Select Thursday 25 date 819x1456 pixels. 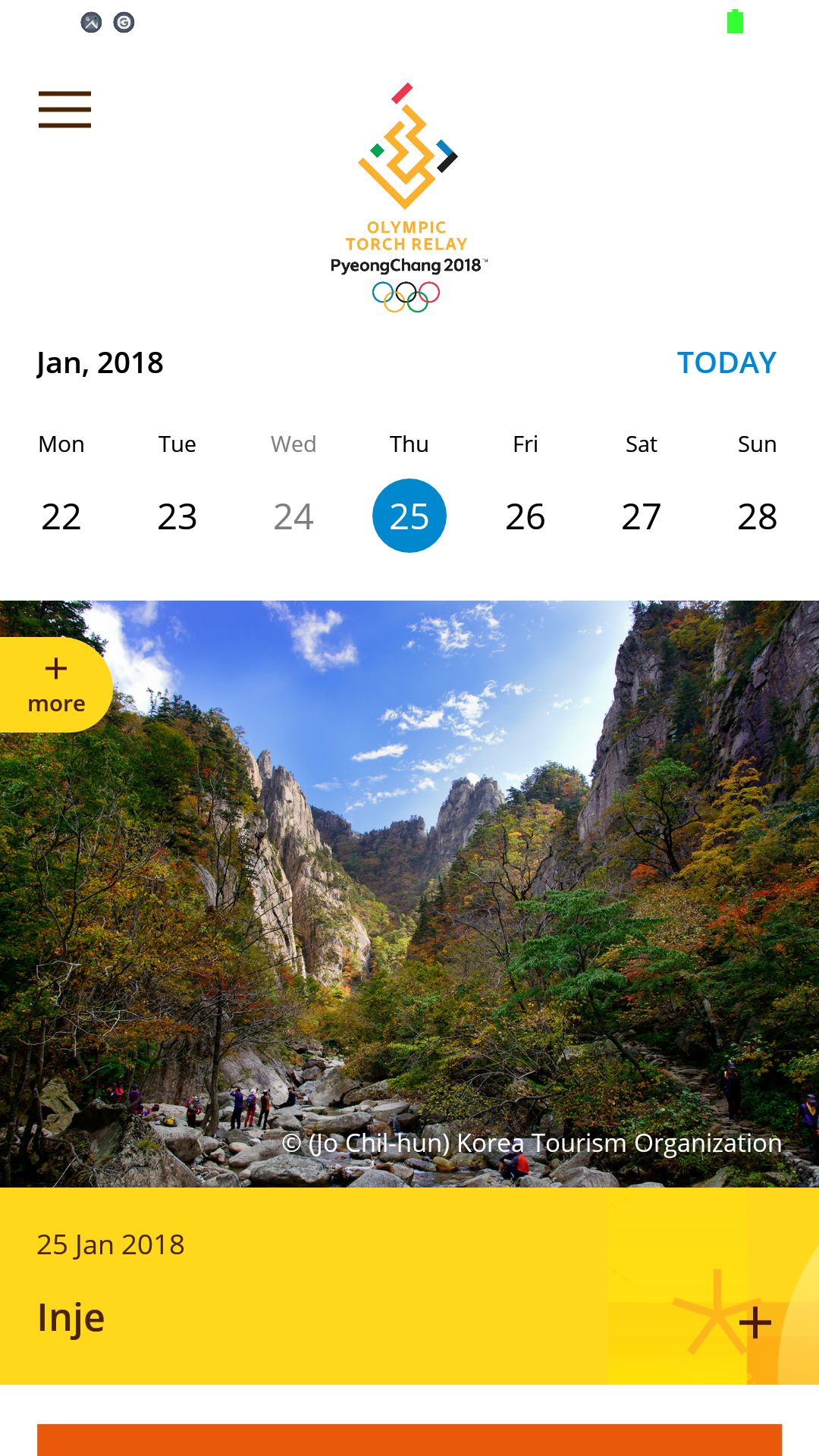click(409, 516)
